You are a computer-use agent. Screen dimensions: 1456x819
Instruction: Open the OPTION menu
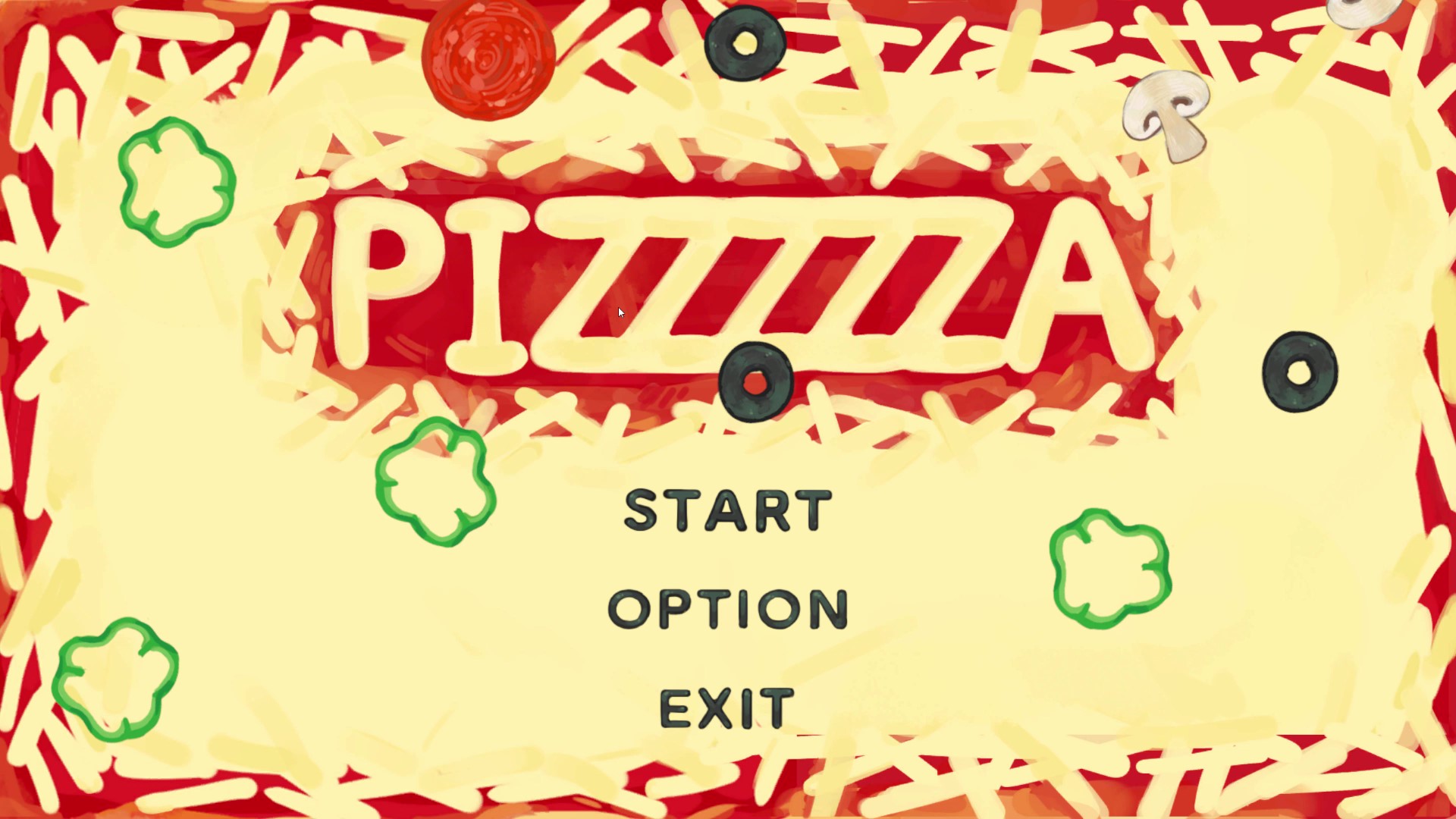tap(728, 609)
